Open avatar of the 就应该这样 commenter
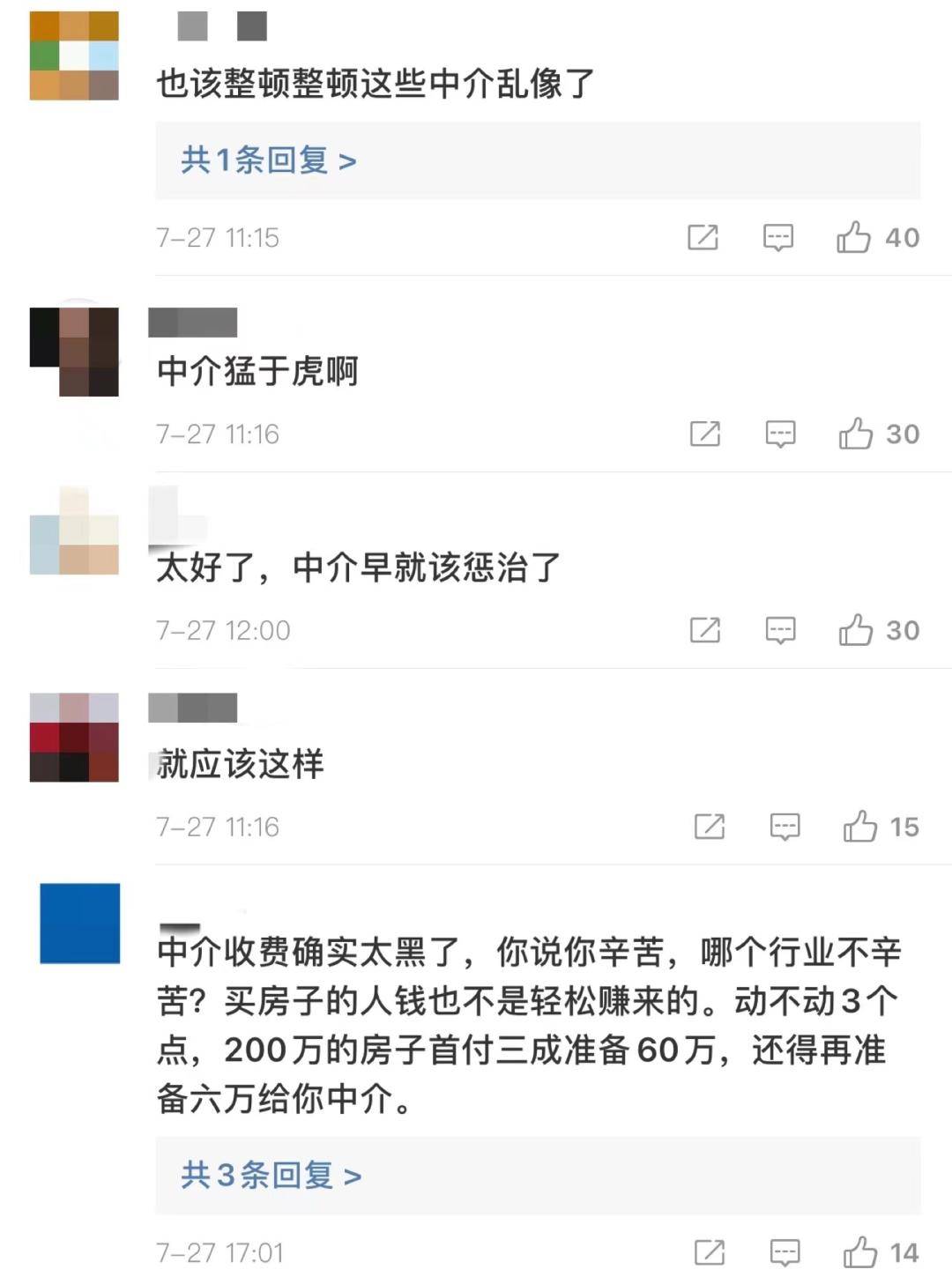This screenshot has width=952, height=1284. pos(75,738)
